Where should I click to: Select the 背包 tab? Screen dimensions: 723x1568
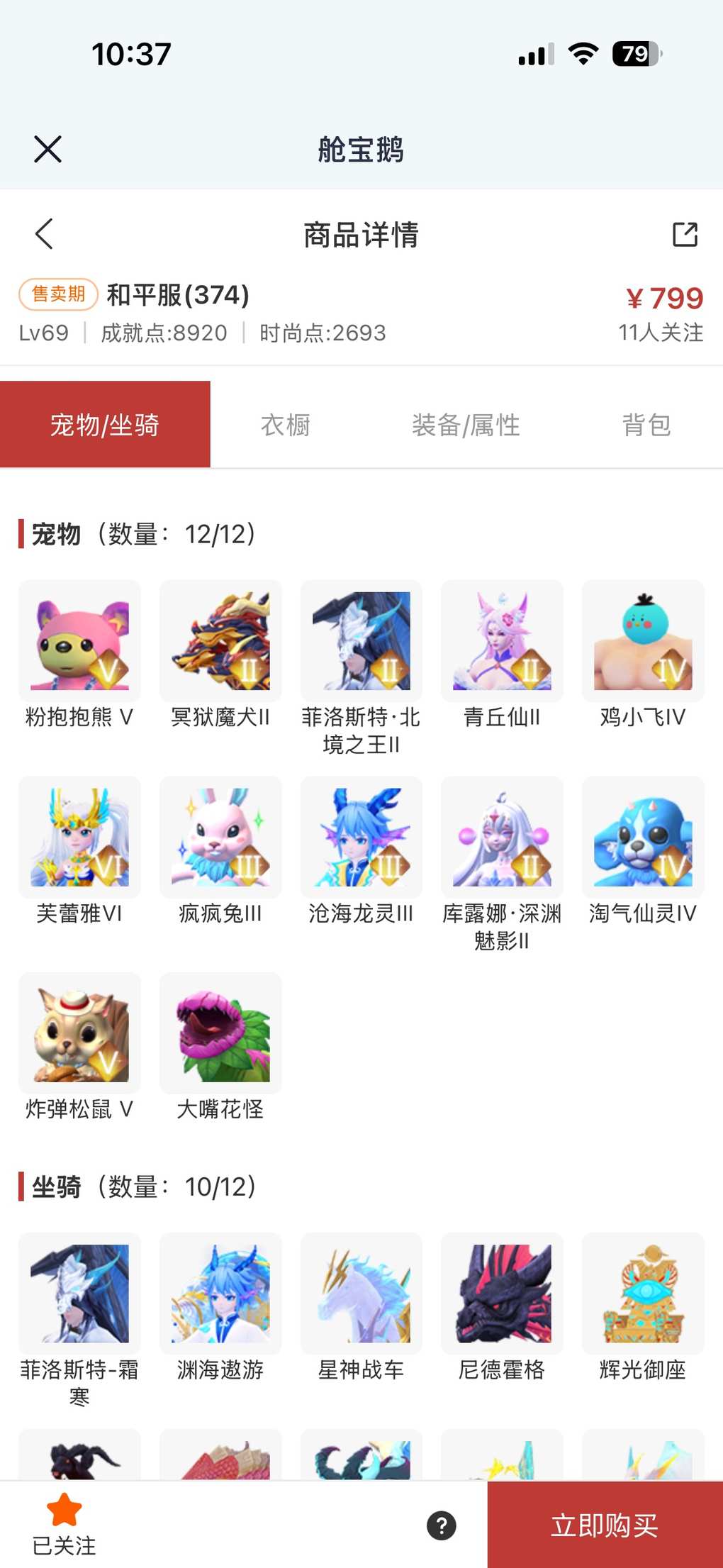[646, 425]
